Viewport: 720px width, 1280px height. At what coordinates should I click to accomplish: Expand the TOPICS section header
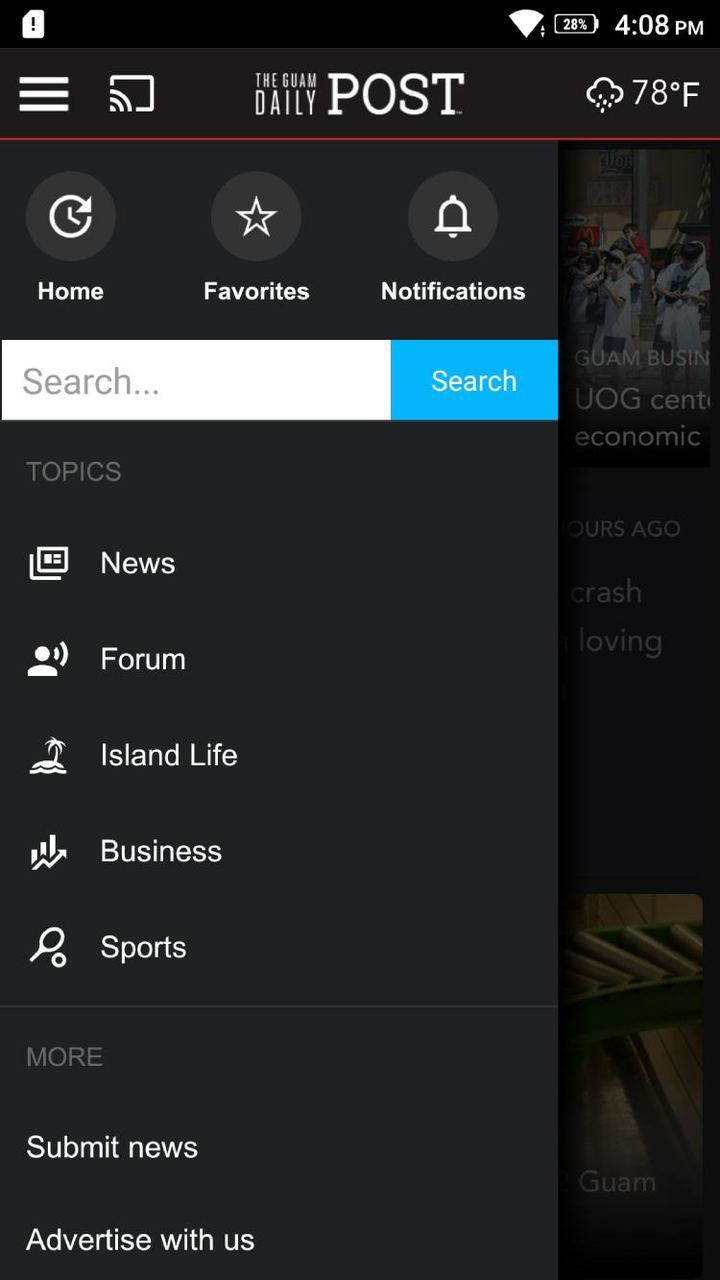pos(73,471)
